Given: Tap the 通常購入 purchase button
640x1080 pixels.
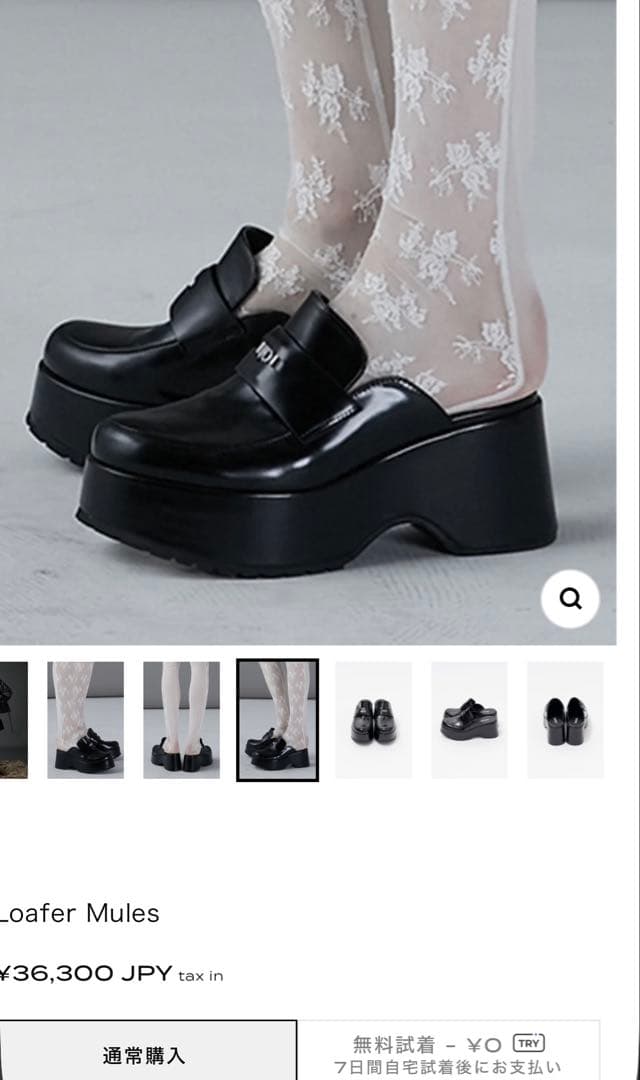Looking at the screenshot, I should pos(145,1053).
